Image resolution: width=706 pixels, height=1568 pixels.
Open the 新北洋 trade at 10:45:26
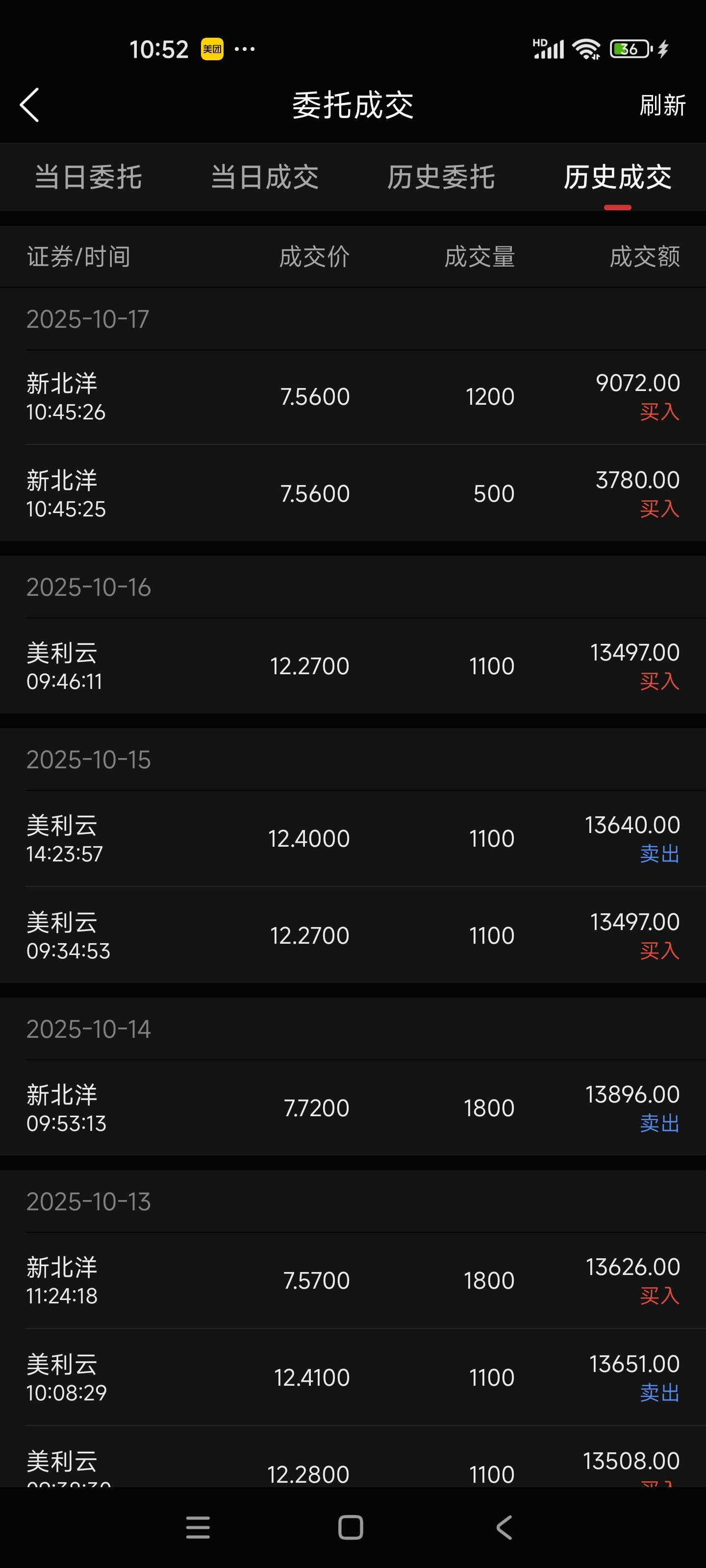(x=353, y=397)
